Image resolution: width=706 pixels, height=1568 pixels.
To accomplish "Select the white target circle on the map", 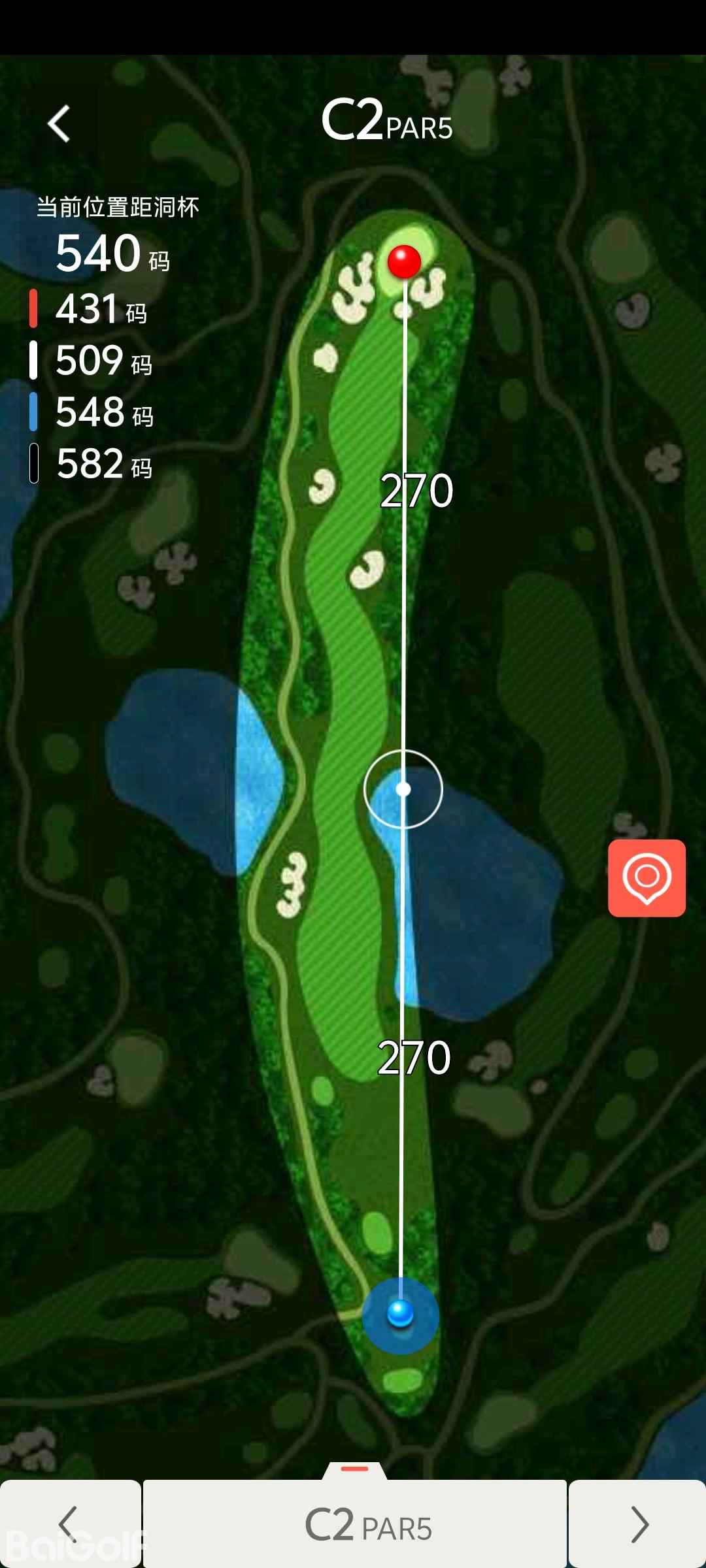I will tap(403, 789).
